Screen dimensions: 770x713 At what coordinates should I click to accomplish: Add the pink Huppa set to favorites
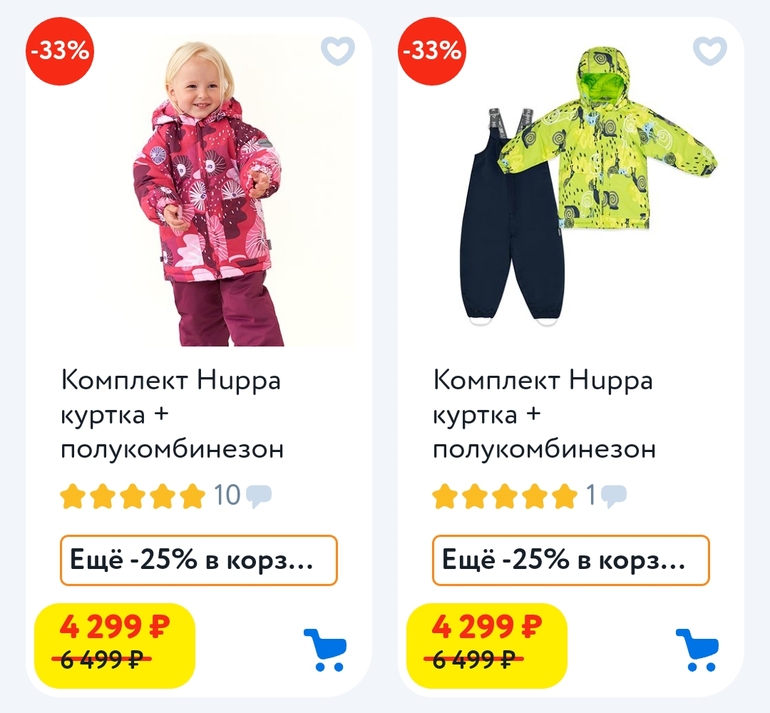[337, 51]
